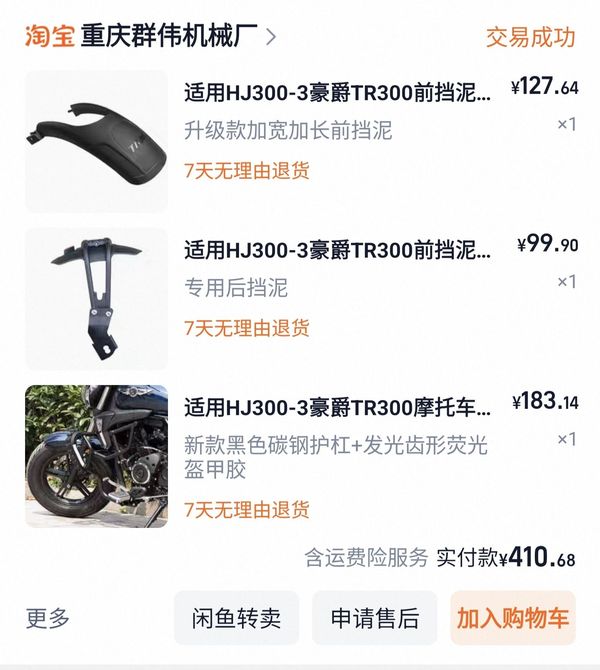Viewport: 600px width, 670px height.
Task: Open the 升级款加宽加长前挡泥 product
Action: click(x=338, y=94)
